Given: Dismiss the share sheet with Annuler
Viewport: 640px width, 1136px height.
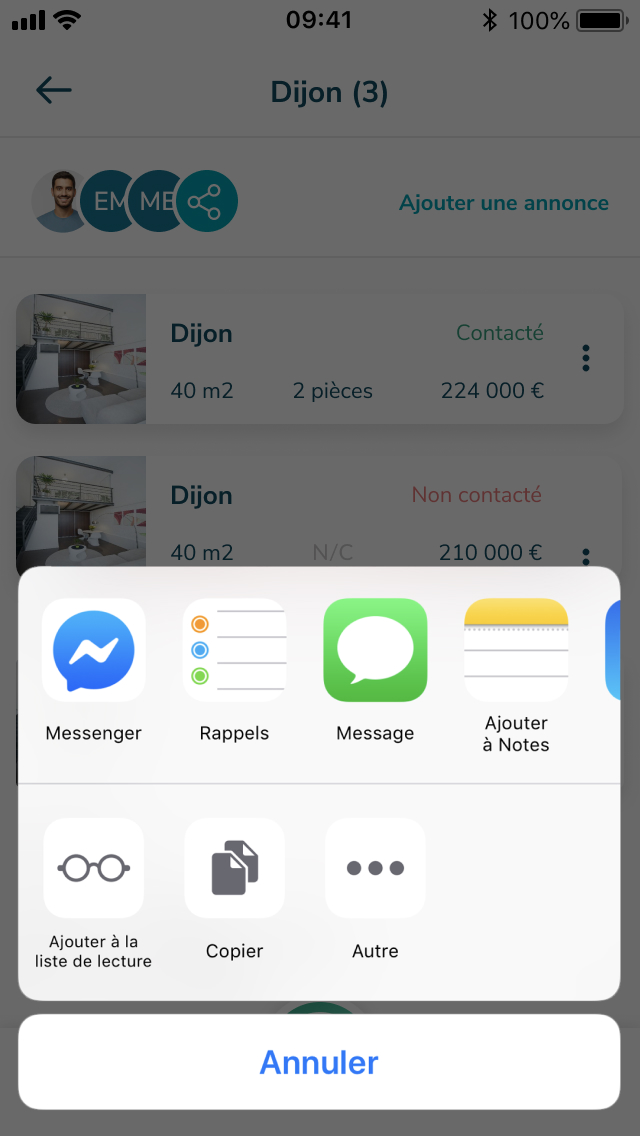Looking at the screenshot, I should 319,1061.
